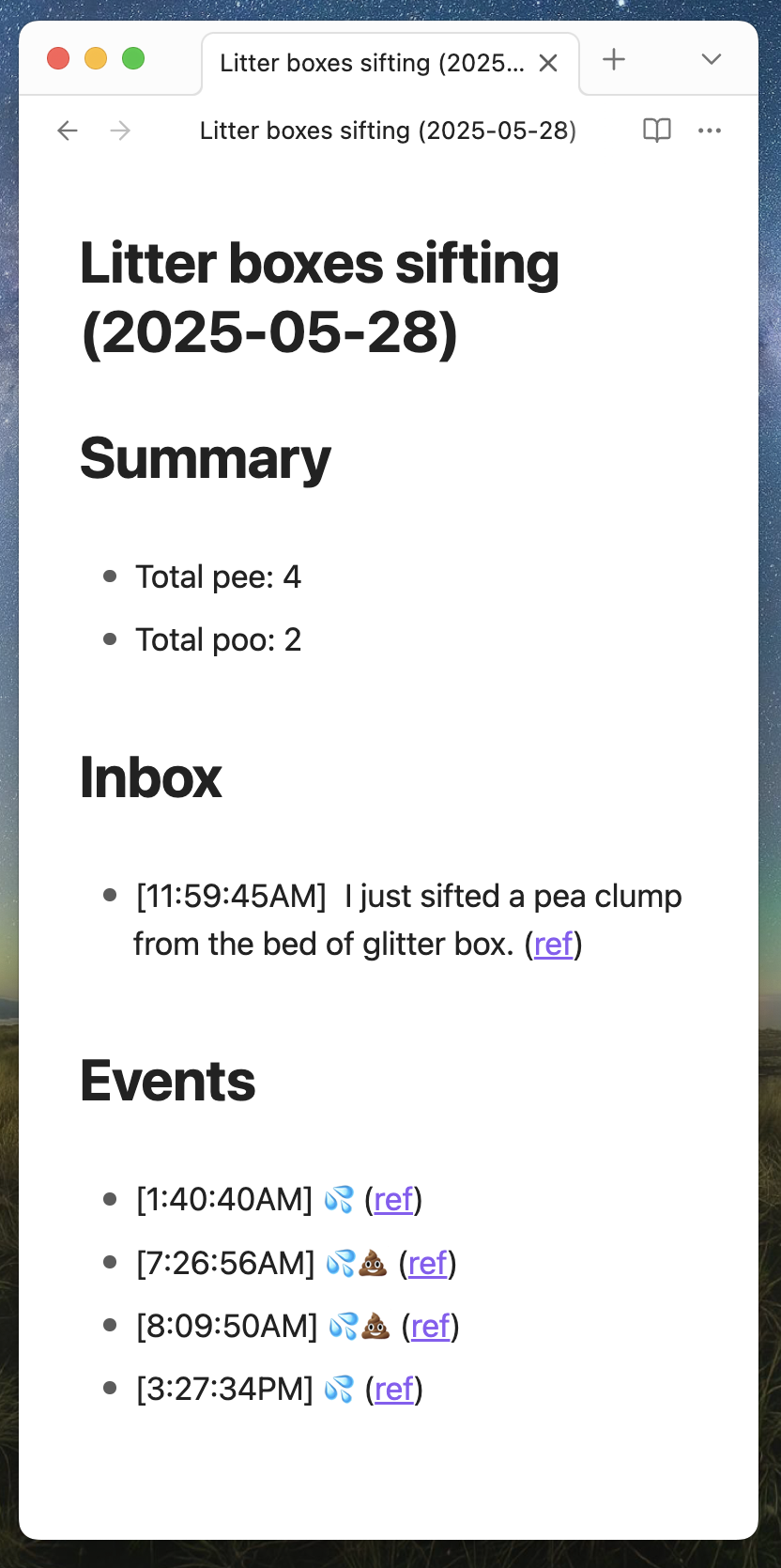The height and width of the screenshot is (1568, 781).
Task: Switch to reading view book icon
Action: click(657, 131)
